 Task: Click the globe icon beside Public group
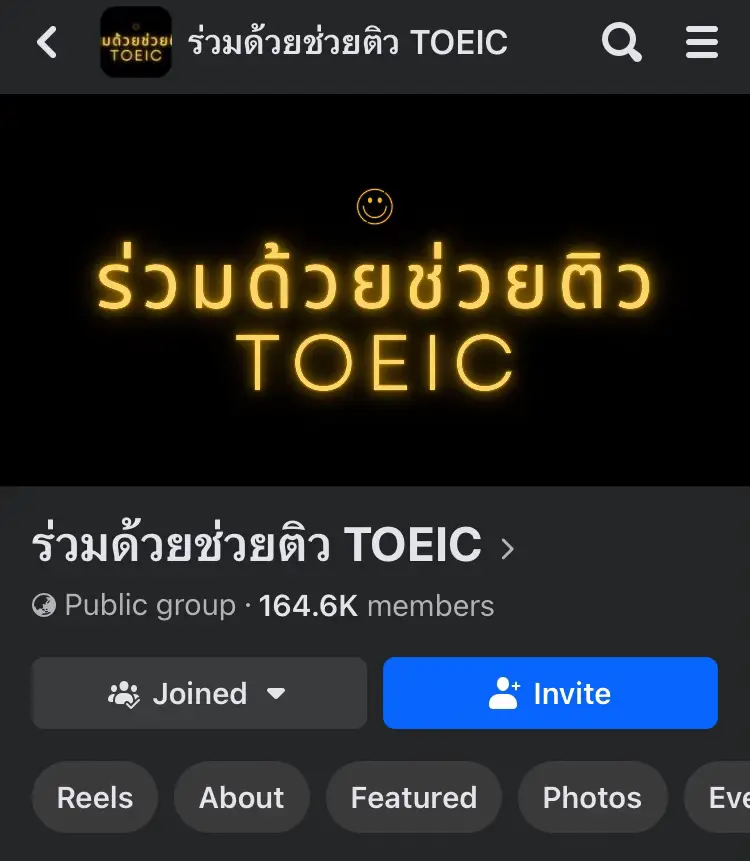pyautogui.click(x=41, y=605)
